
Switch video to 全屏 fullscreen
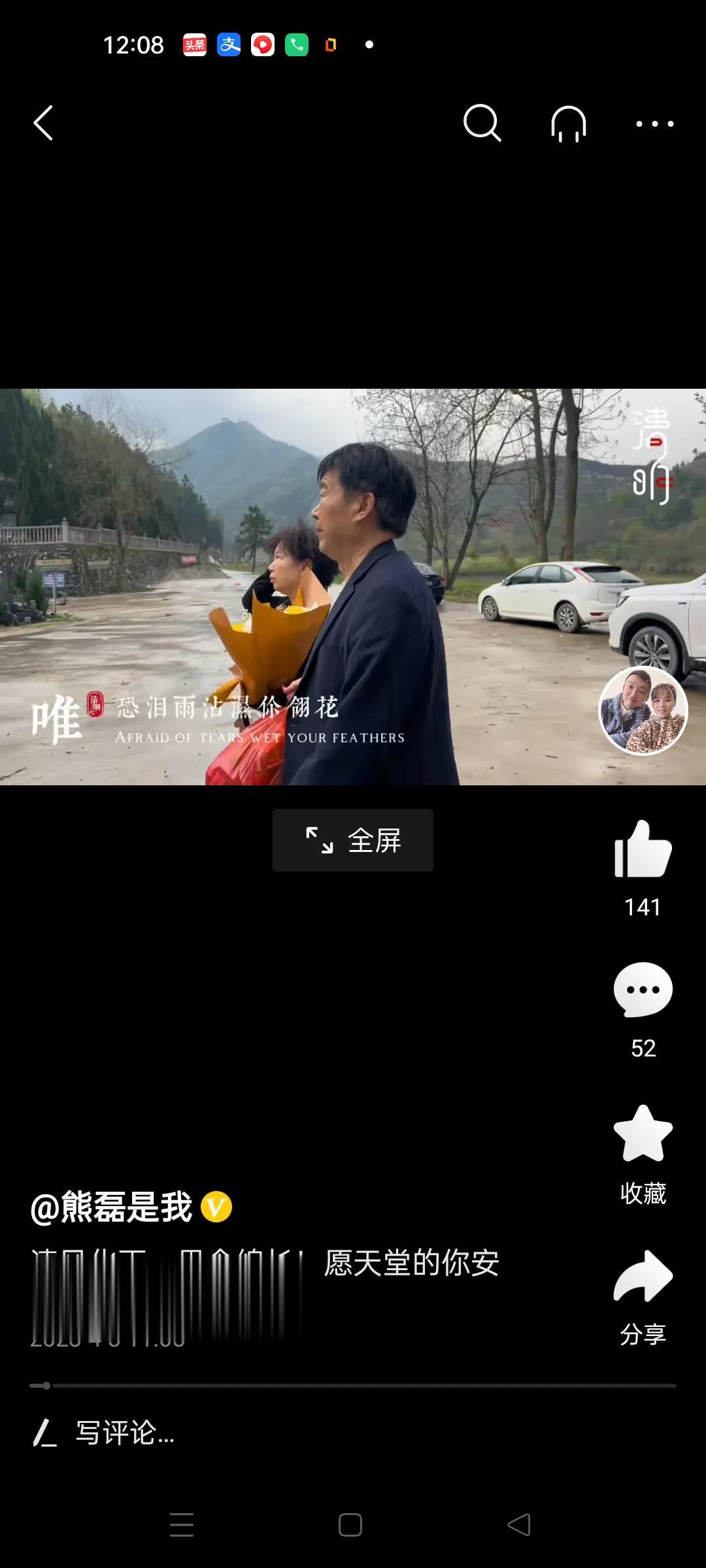point(353,840)
